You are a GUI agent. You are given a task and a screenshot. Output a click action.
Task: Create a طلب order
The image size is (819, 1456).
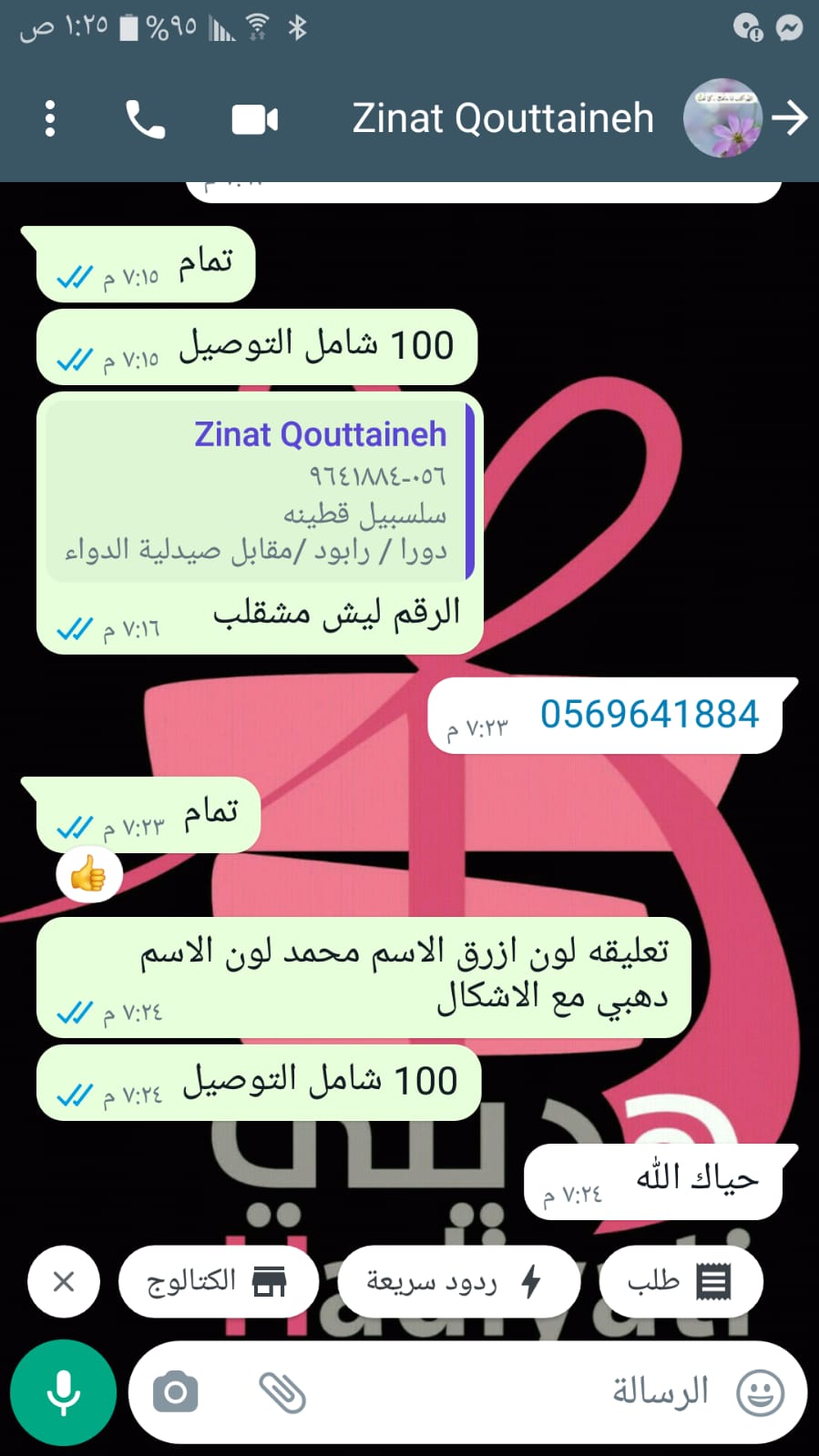point(680,1282)
